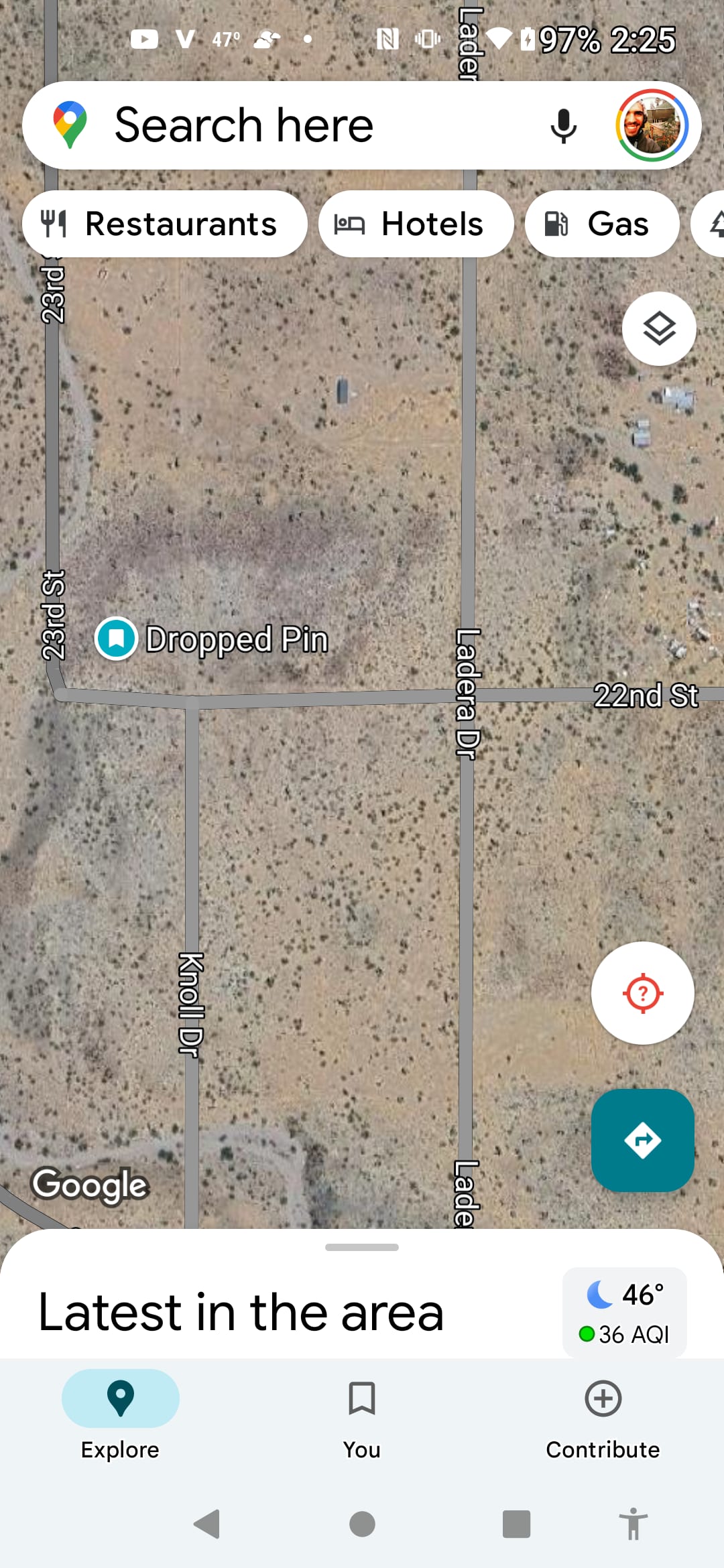The width and height of the screenshot is (724, 1568).
Task: Tap the Search here input field
Action: (x=302, y=125)
